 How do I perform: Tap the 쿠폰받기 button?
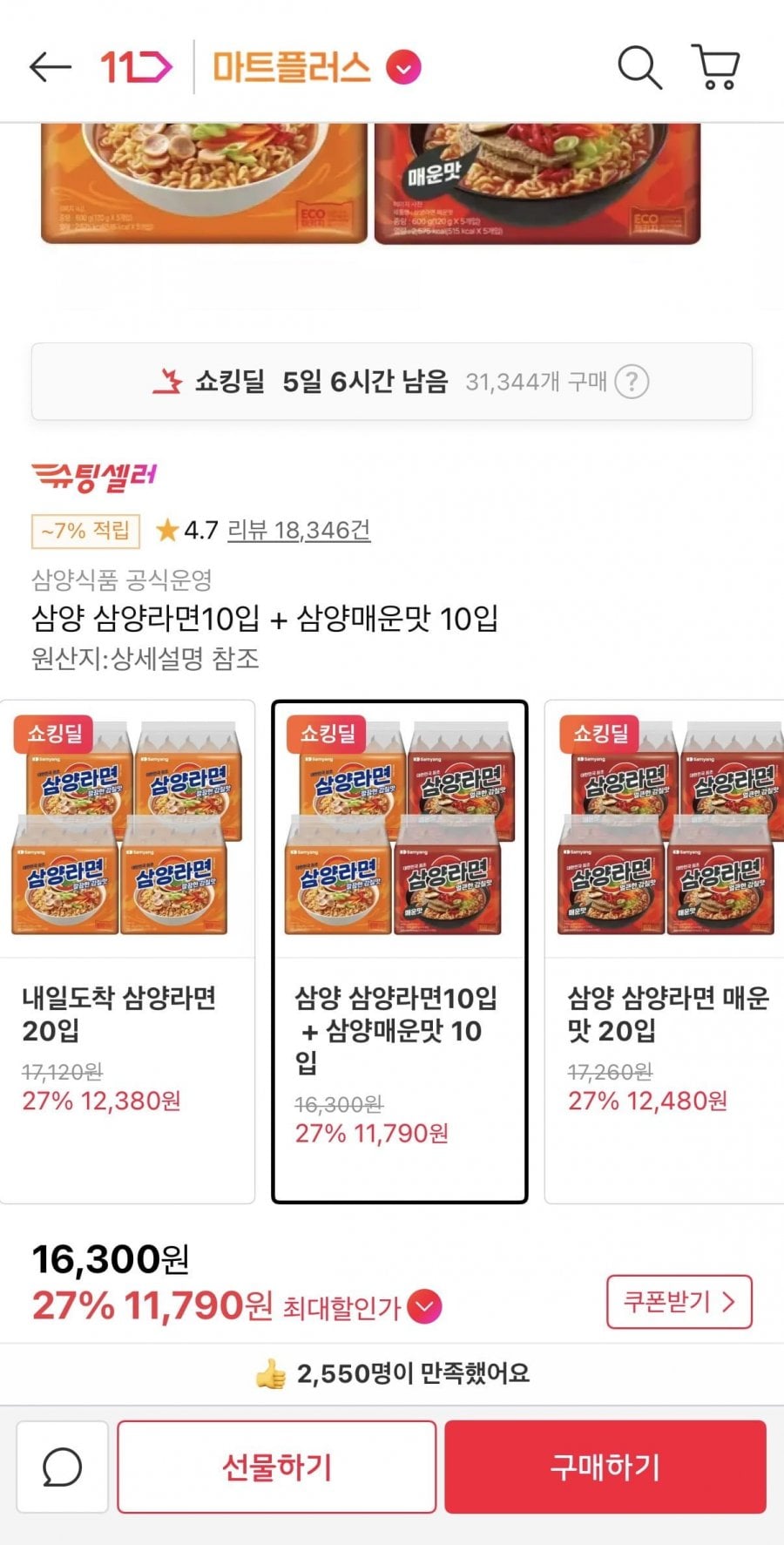(679, 1302)
